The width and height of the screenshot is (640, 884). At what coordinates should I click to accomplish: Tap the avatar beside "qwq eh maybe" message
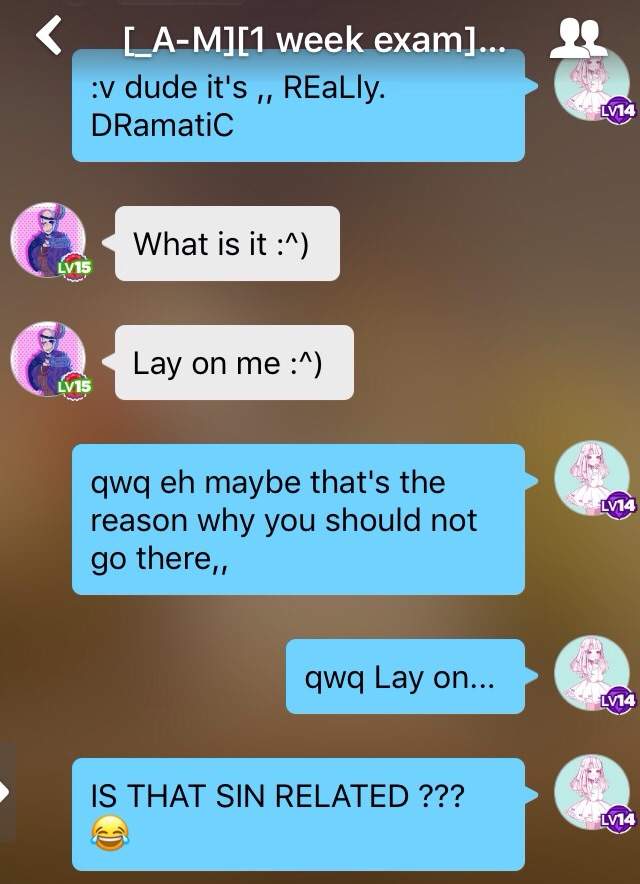tap(592, 479)
